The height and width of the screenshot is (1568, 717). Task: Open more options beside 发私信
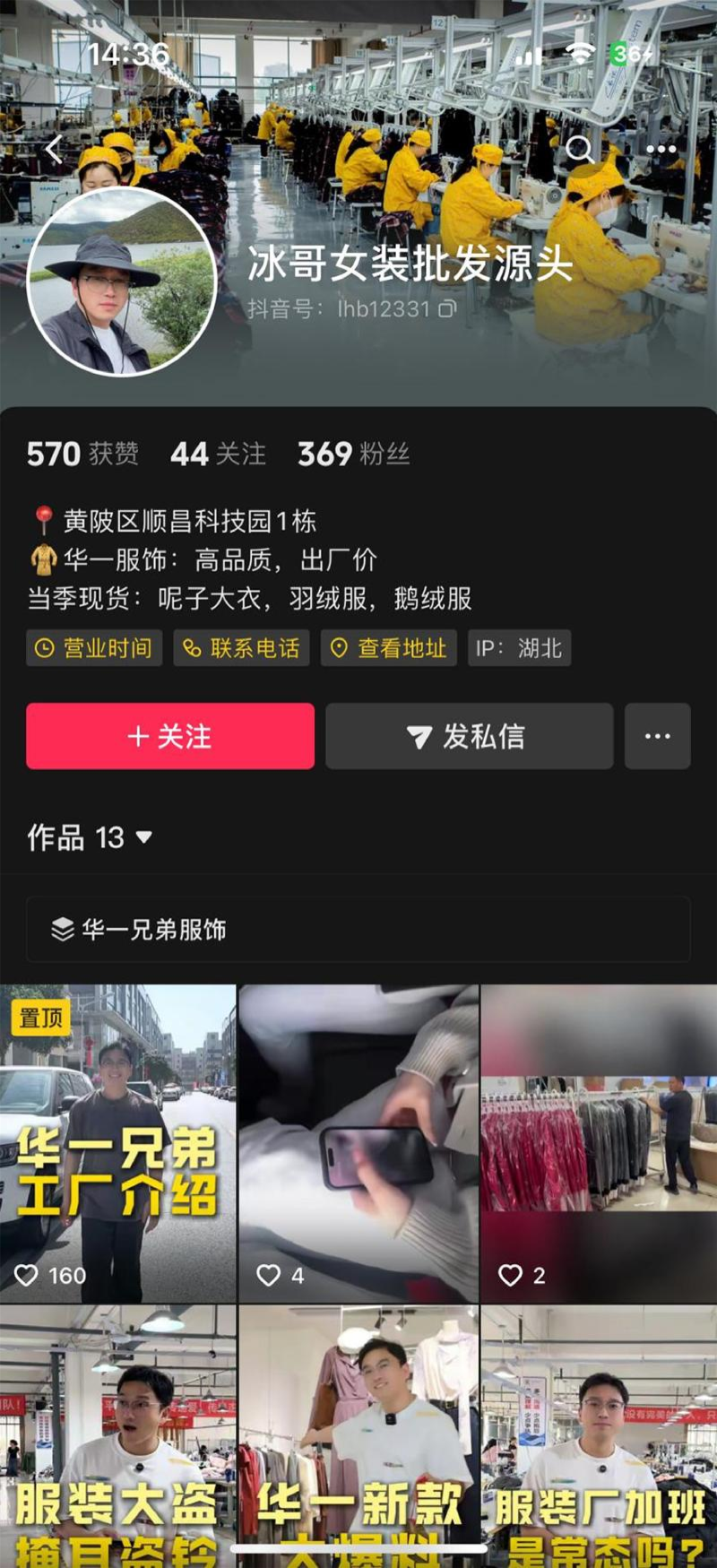coord(657,736)
